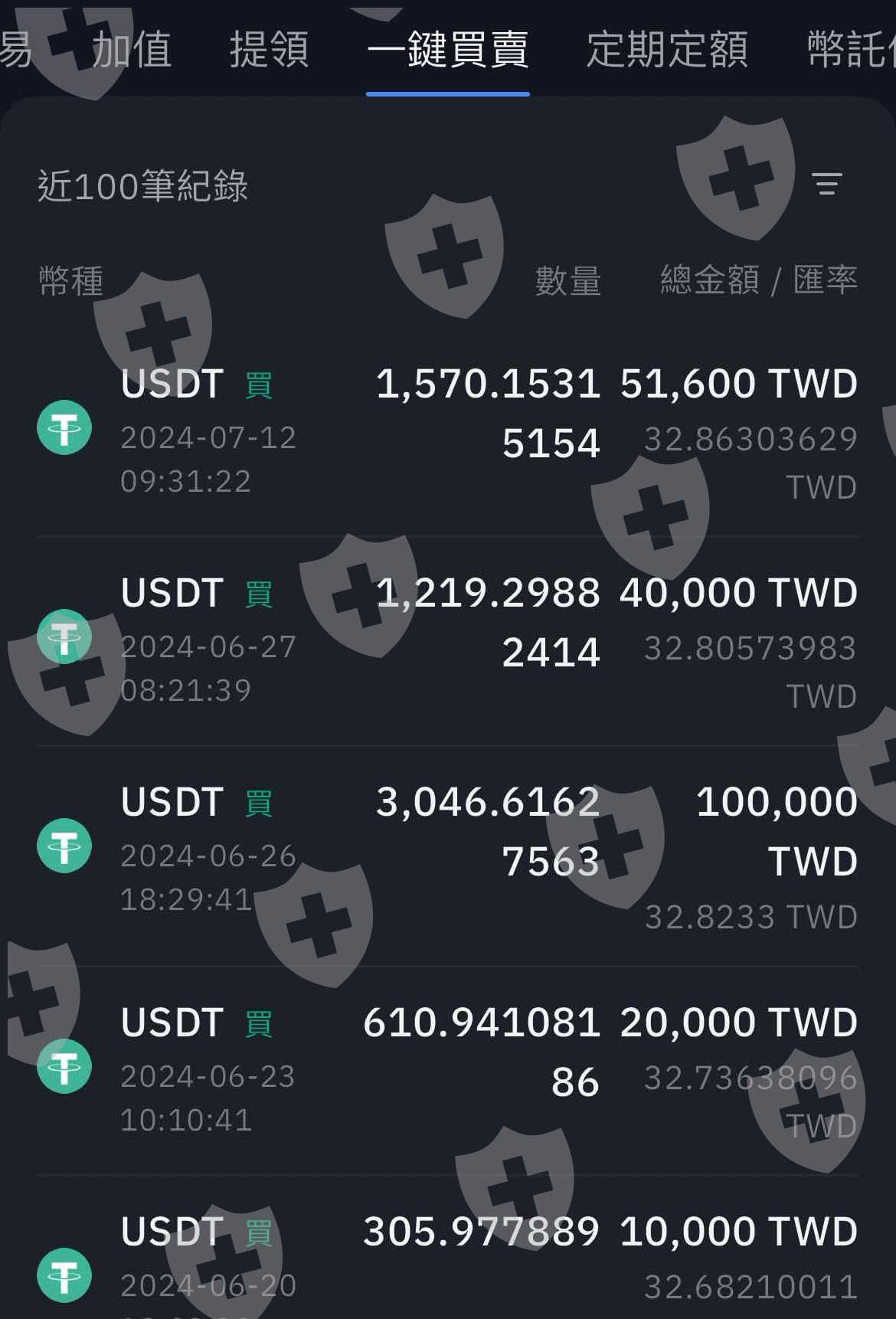Switch to the 定期定額 tab
The width and height of the screenshot is (896, 1319).
[x=666, y=49]
